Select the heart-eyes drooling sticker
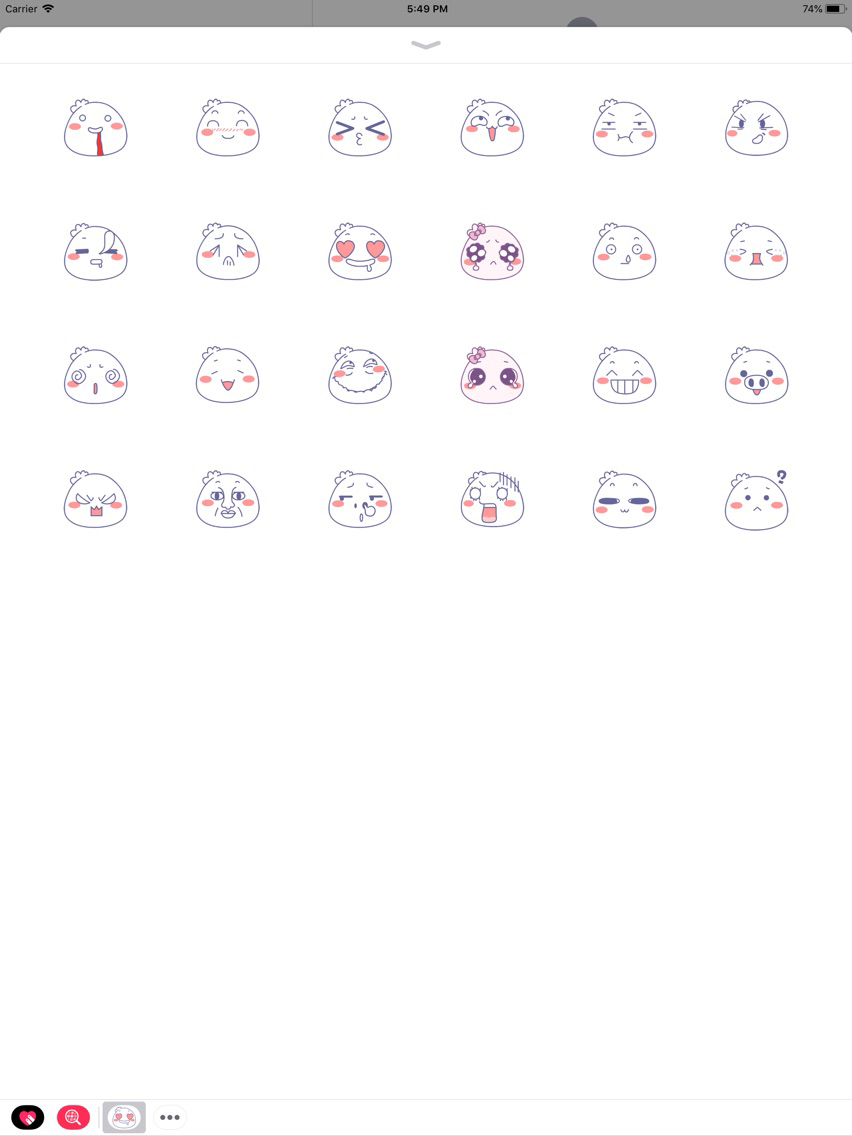 point(360,252)
